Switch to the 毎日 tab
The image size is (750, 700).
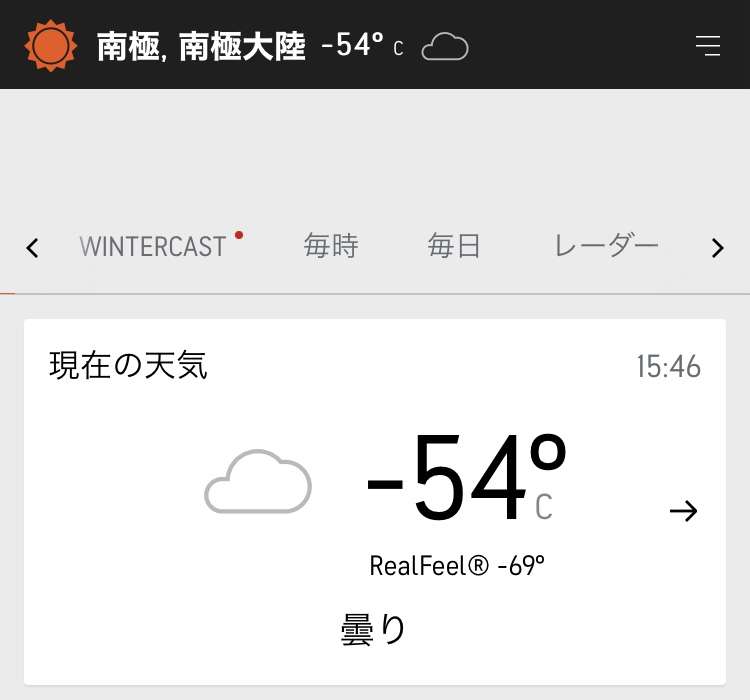pos(454,246)
